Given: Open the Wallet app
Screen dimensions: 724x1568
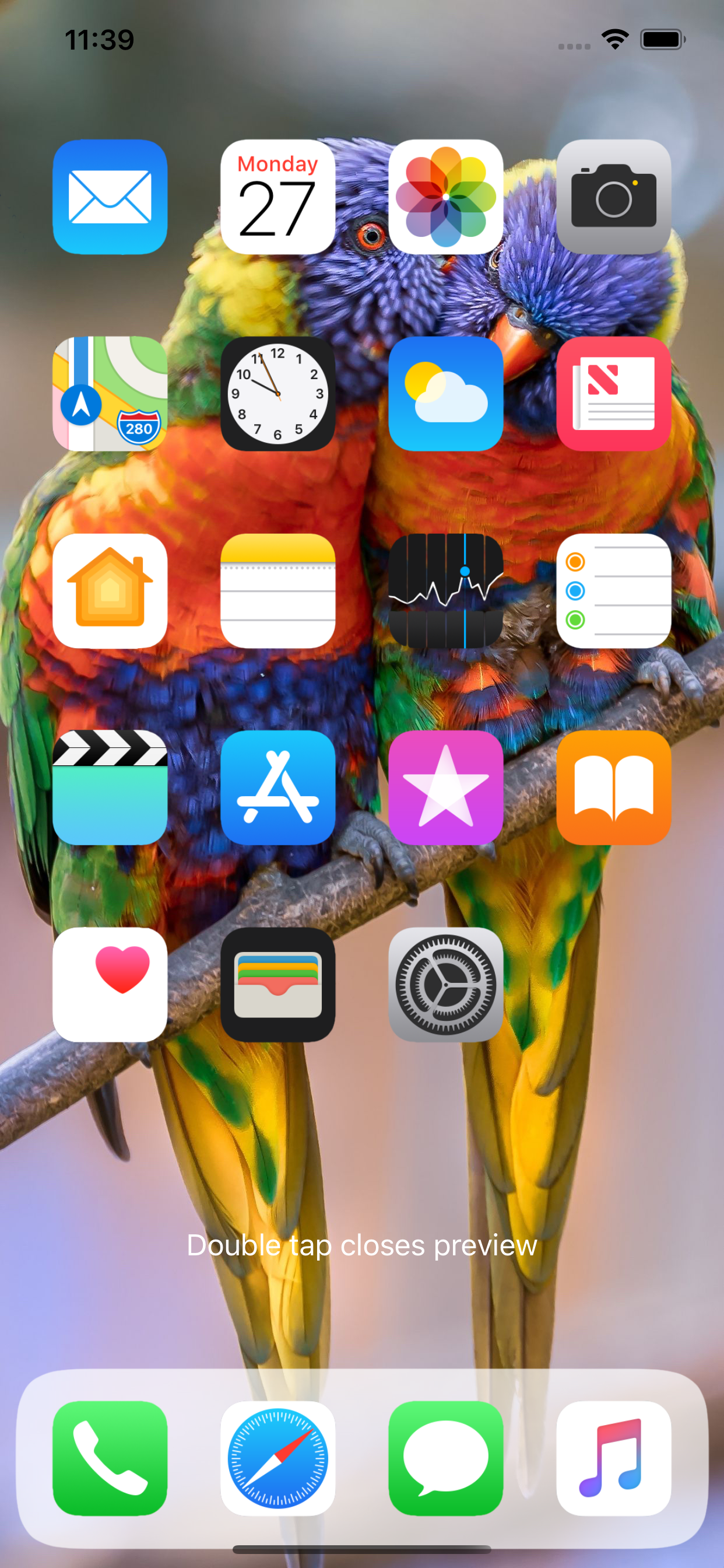Looking at the screenshot, I should 278,985.
